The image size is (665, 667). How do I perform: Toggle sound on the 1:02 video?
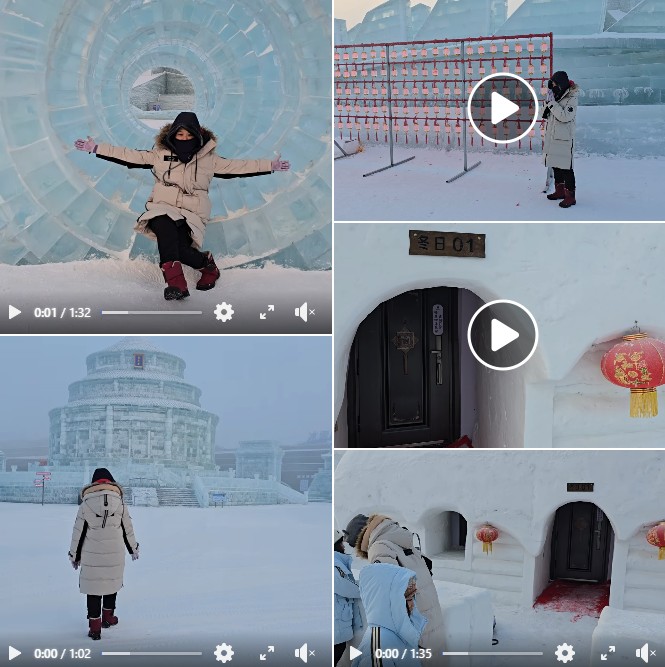pyautogui.click(x=305, y=653)
